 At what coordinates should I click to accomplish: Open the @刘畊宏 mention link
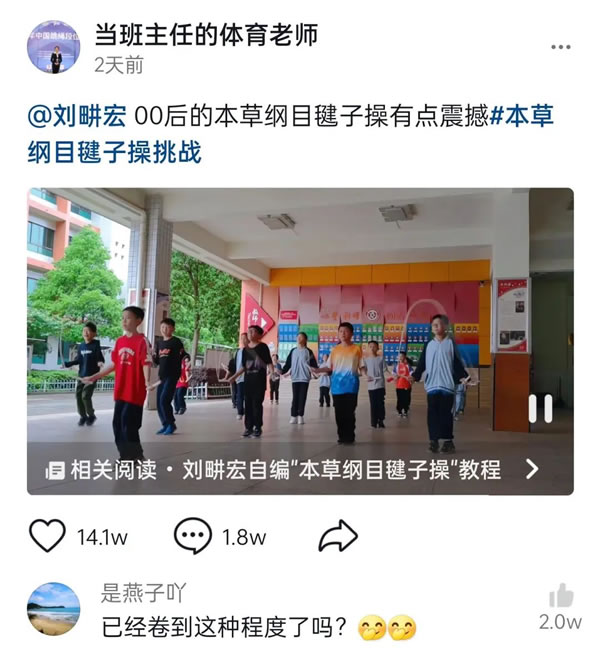(77, 117)
